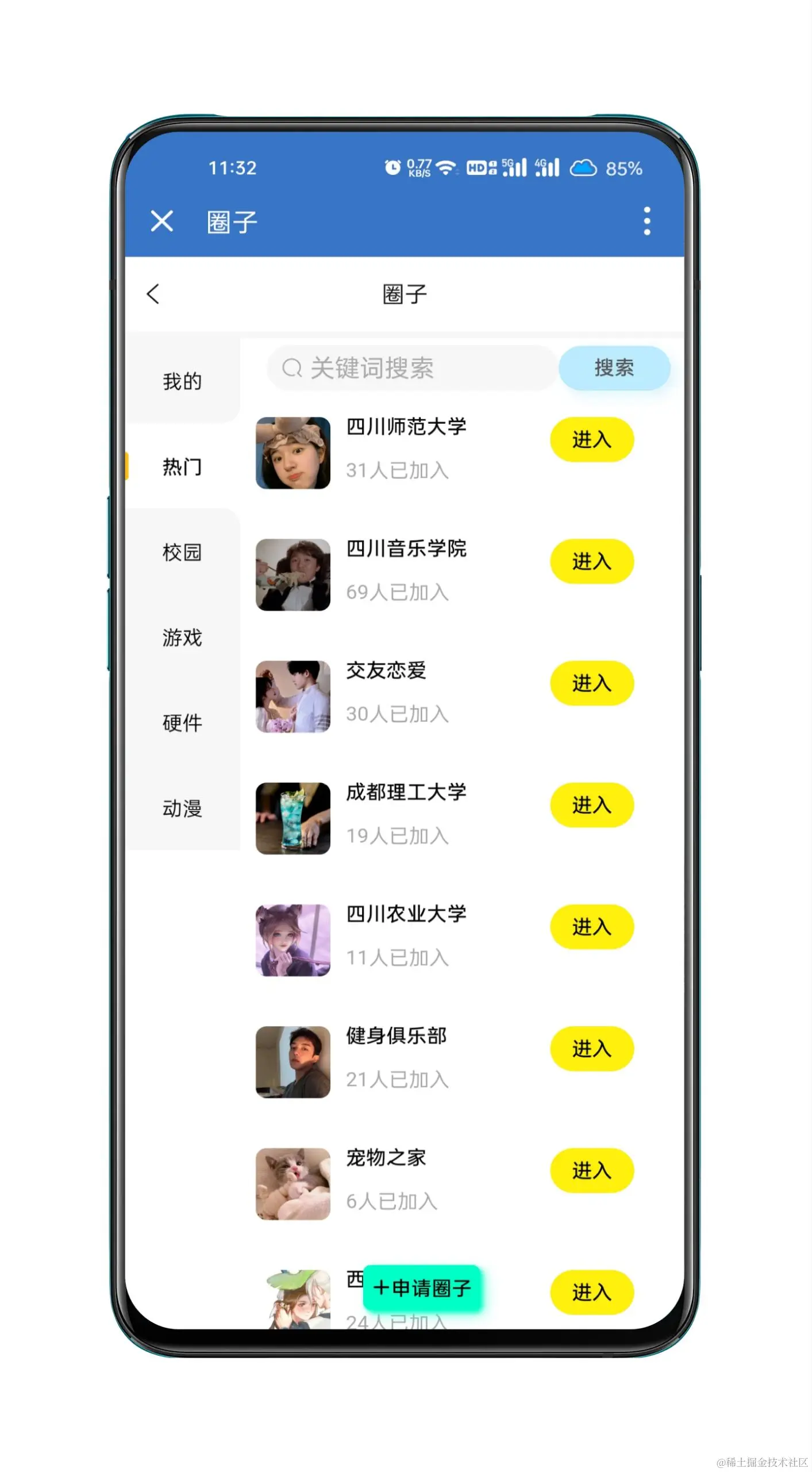Viewport: 812px width, 1472px height.
Task: Open the three-dot overflow menu
Action: (646, 221)
